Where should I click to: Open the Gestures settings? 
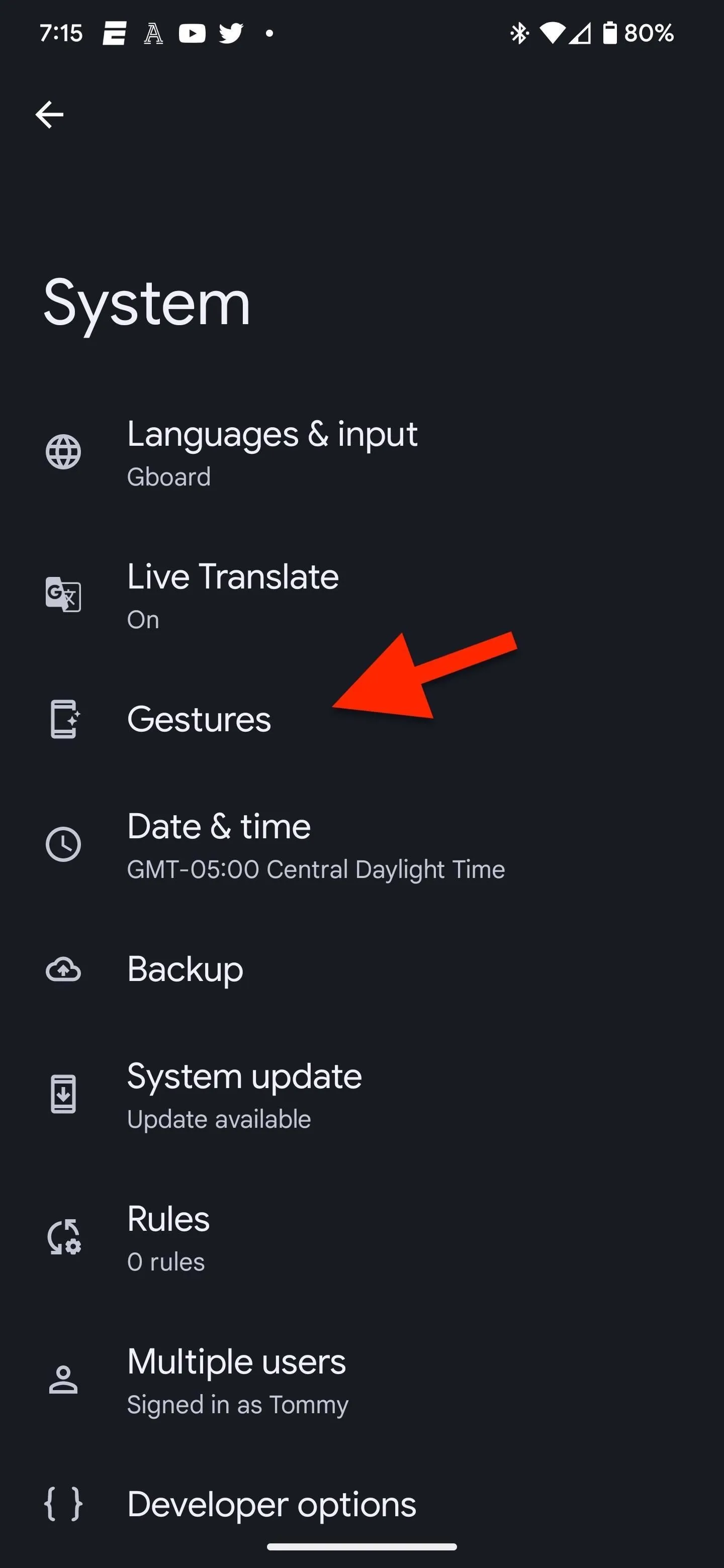[x=361, y=720]
